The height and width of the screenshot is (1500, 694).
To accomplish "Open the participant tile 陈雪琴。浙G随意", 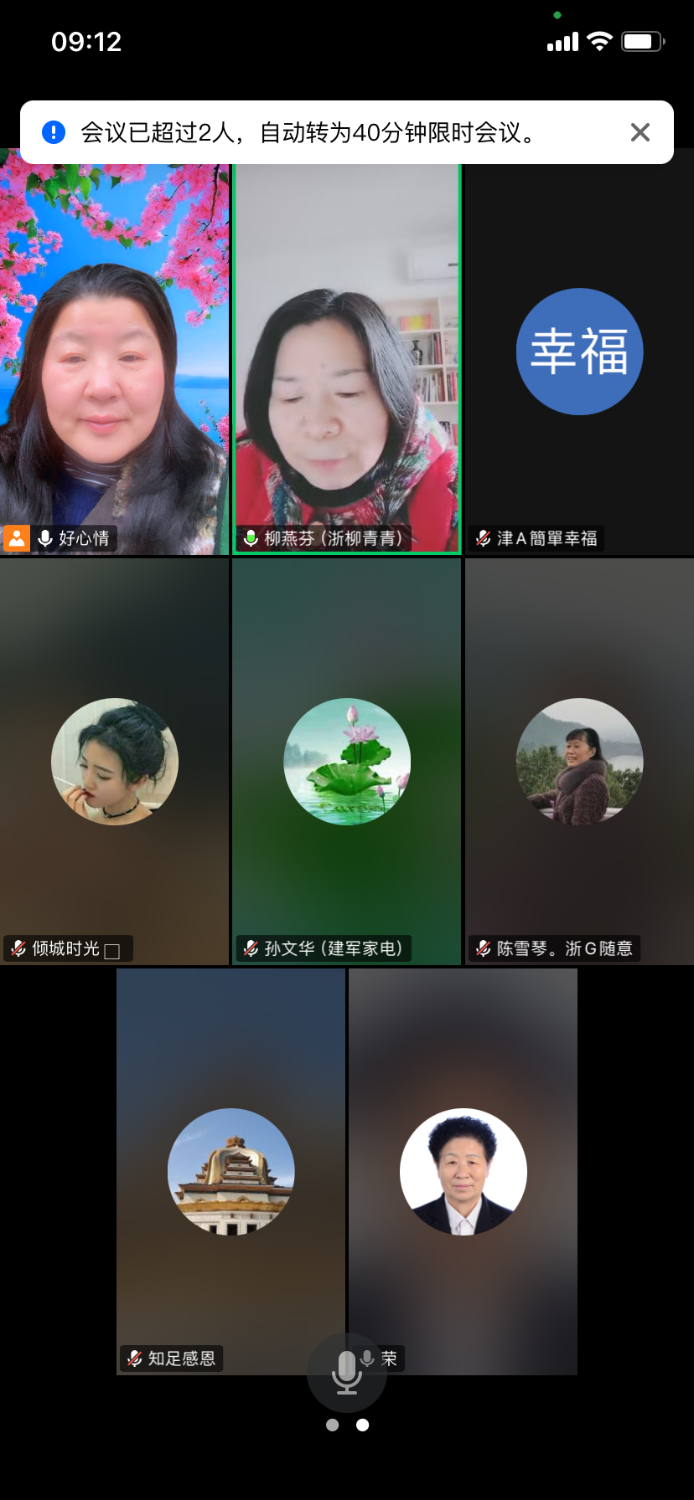I will tap(579, 762).
